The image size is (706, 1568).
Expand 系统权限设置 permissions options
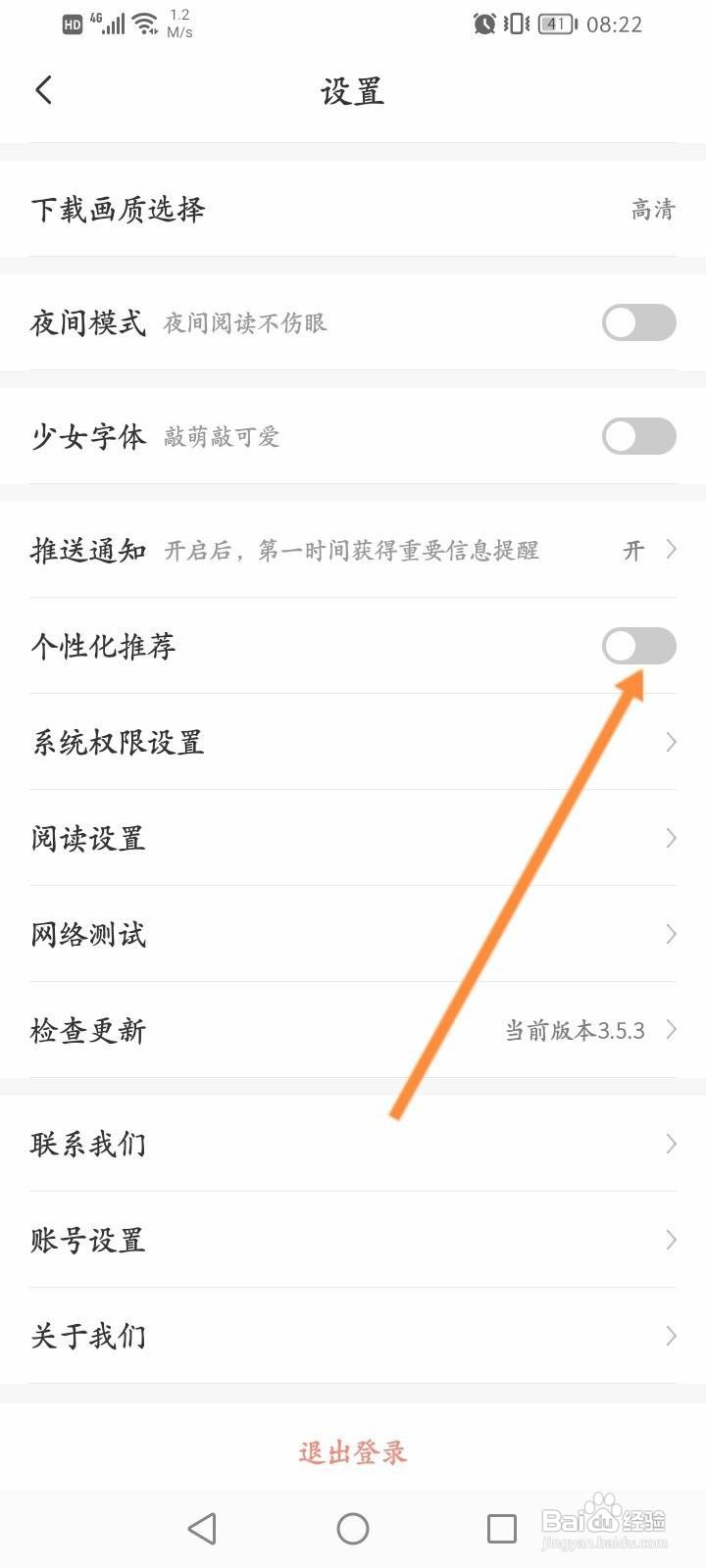[671, 742]
